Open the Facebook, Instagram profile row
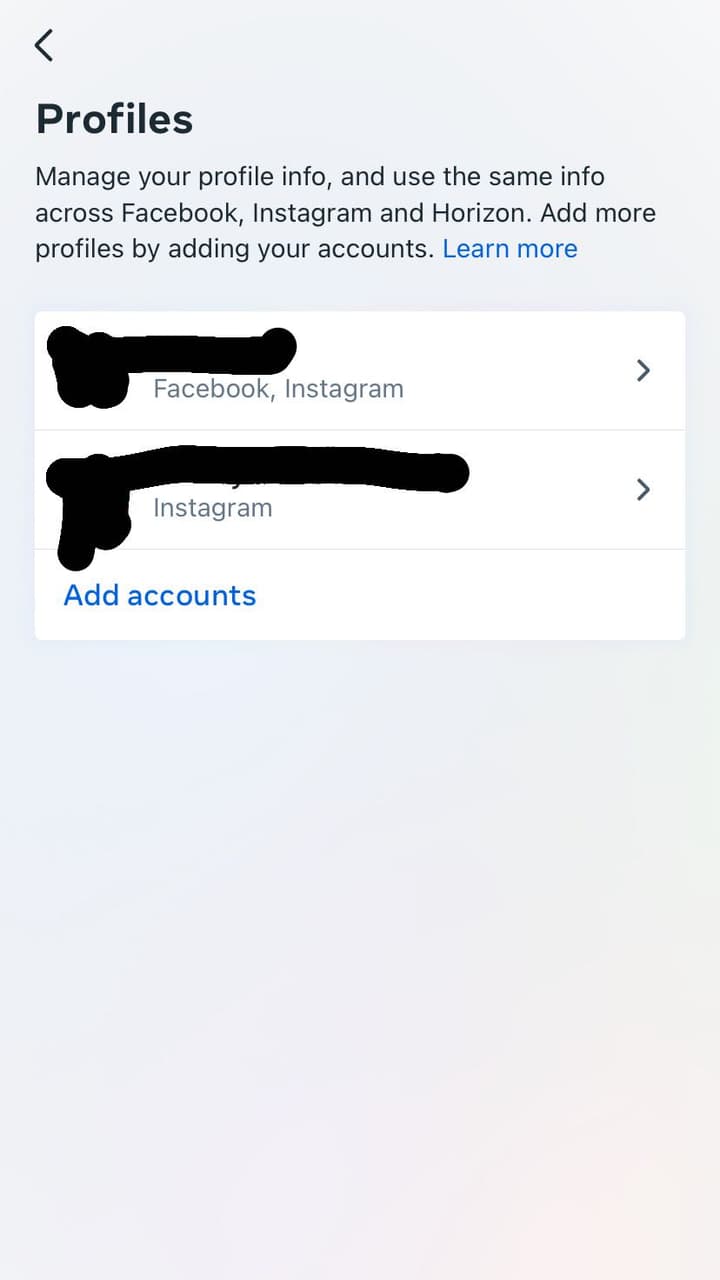 [360, 371]
